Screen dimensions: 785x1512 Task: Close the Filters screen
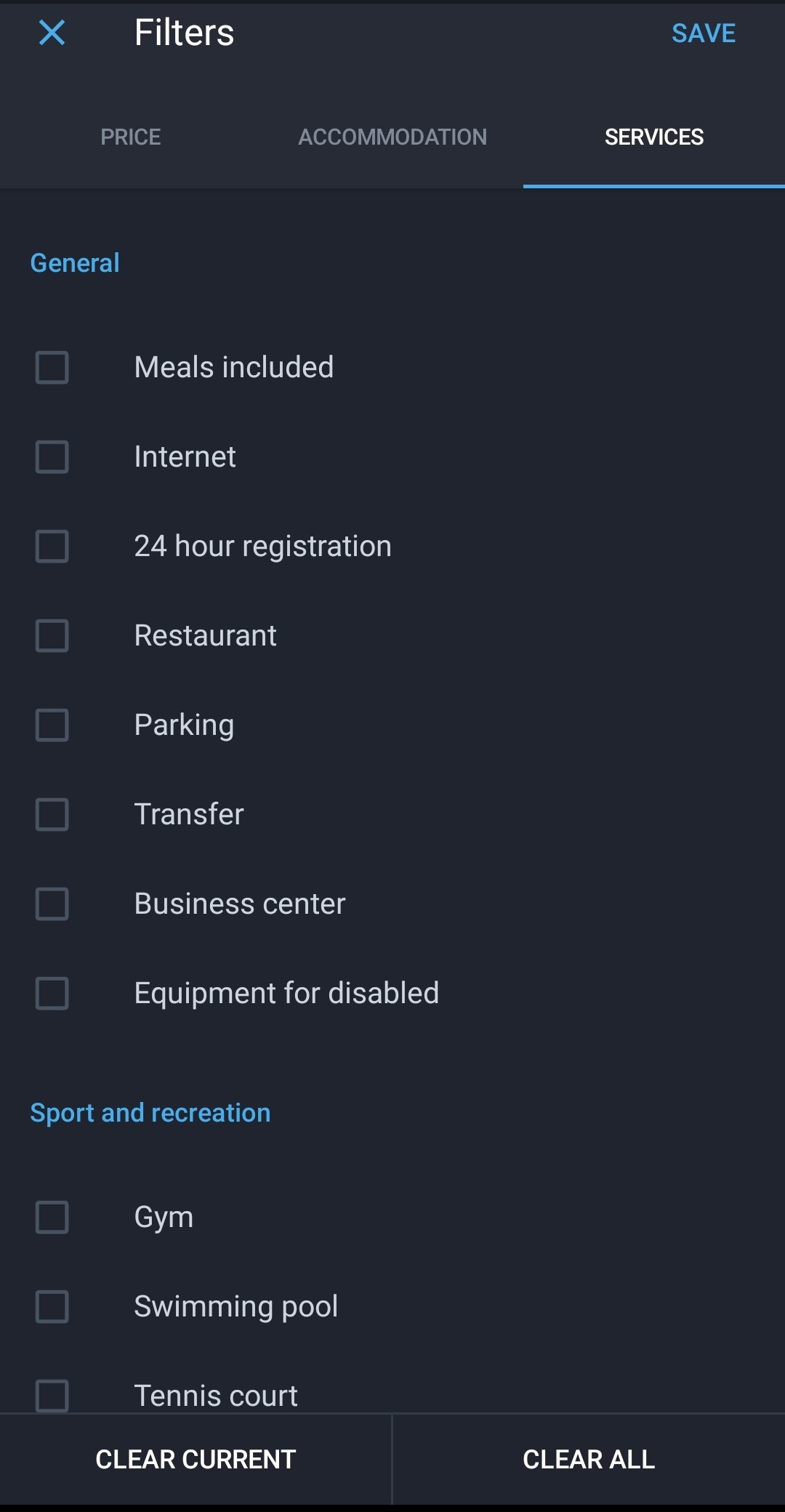coord(52,33)
